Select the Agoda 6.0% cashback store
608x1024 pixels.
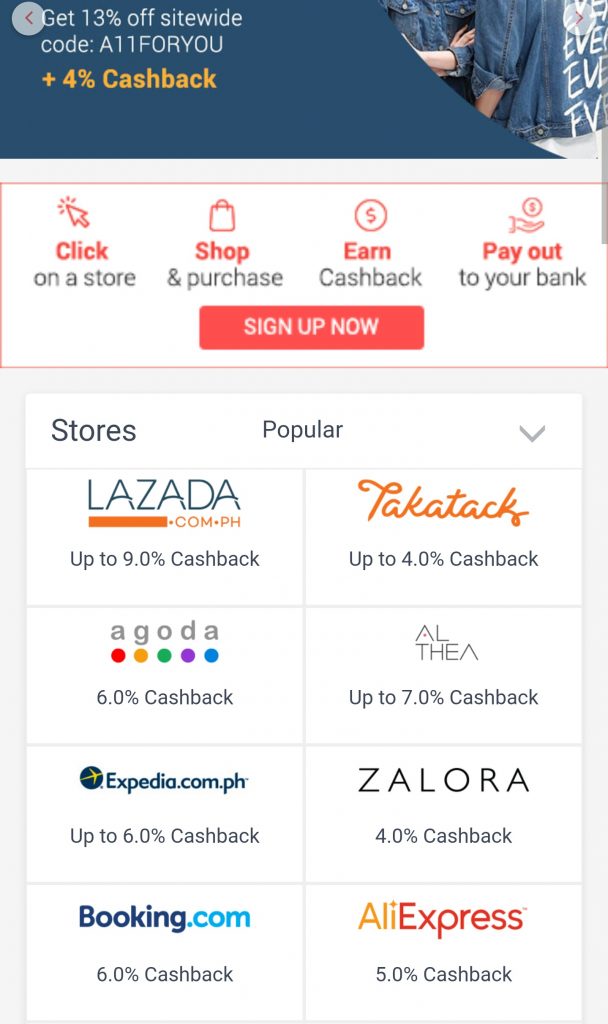pos(165,675)
